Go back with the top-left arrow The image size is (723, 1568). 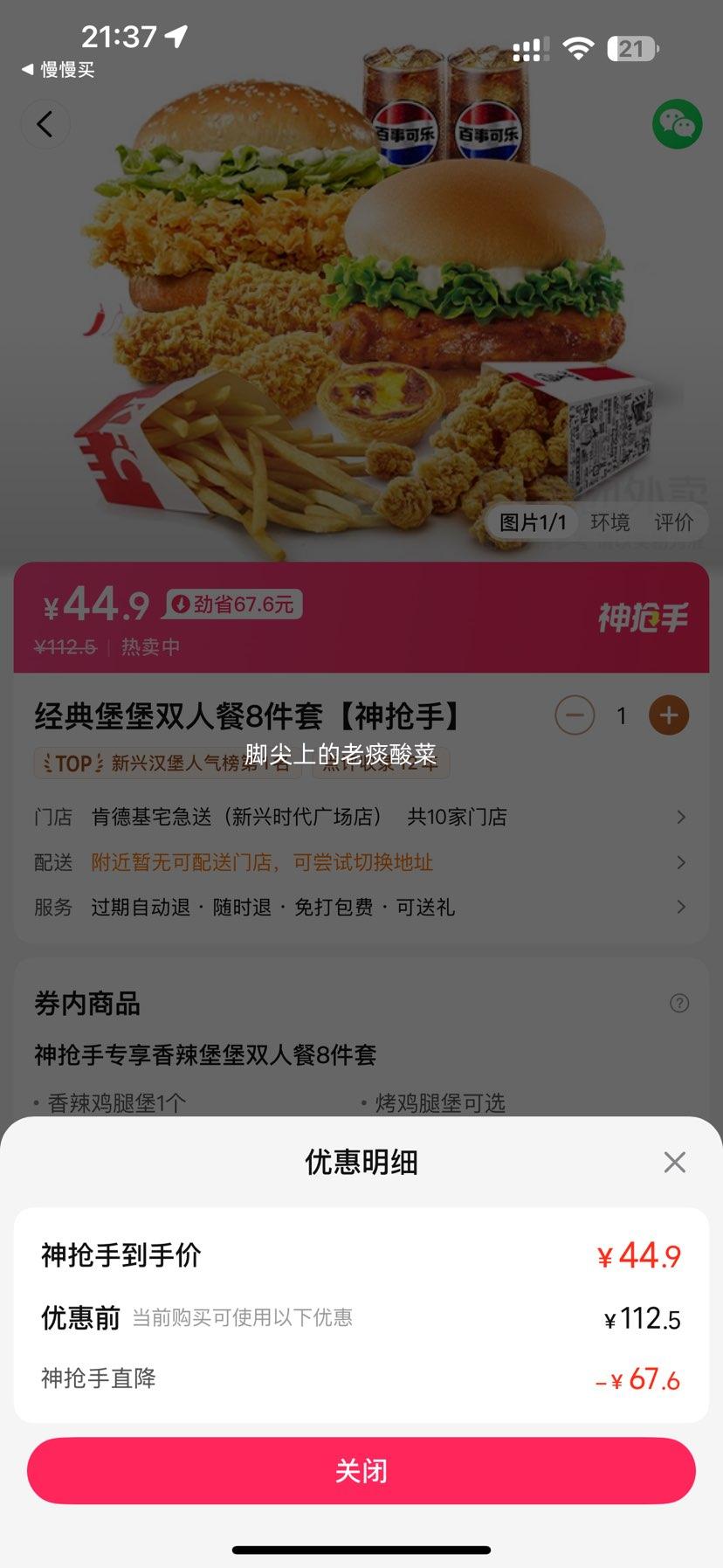(x=45, y=124)
